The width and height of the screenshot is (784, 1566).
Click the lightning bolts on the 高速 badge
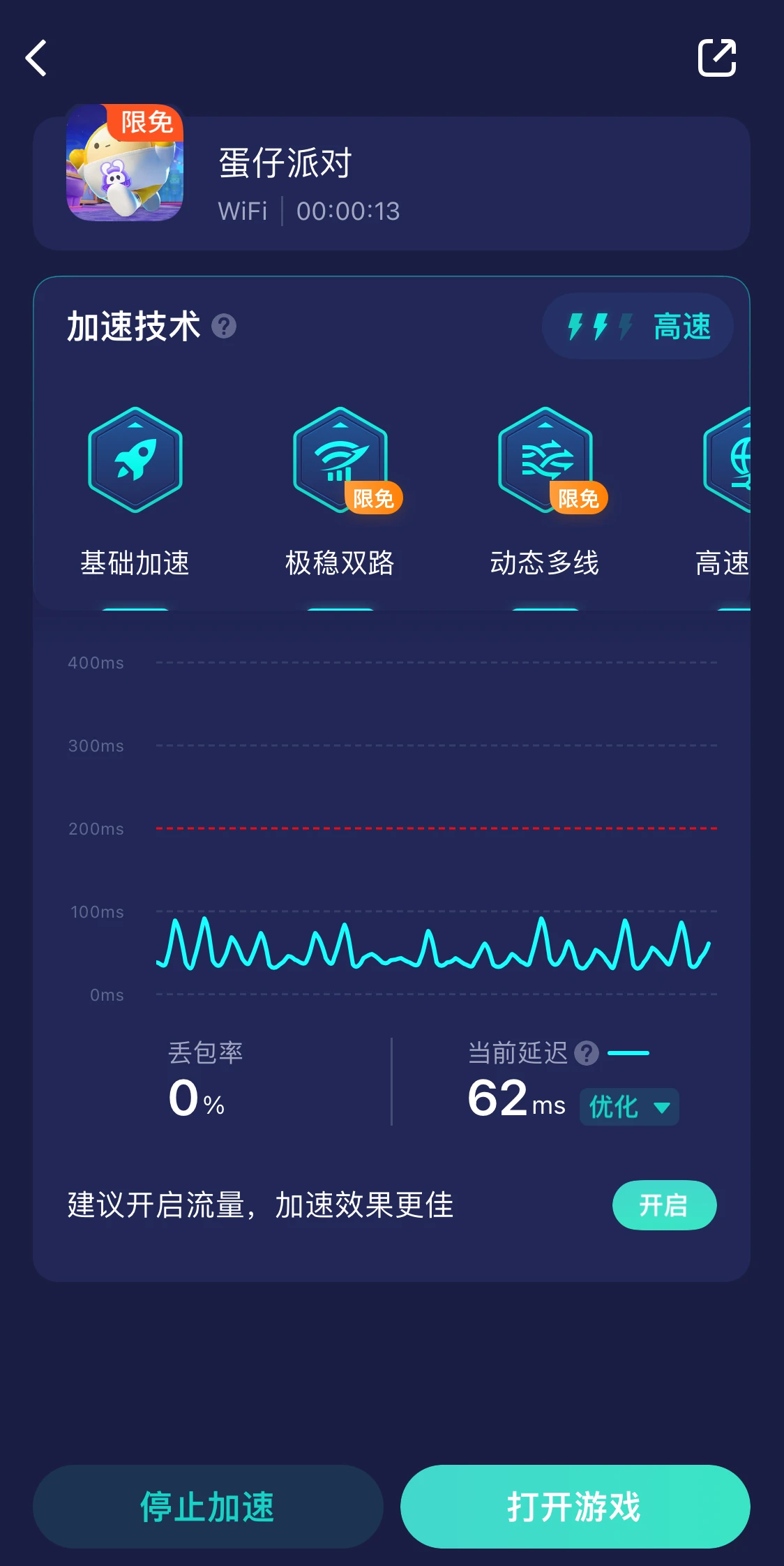(x=600, y=325)
